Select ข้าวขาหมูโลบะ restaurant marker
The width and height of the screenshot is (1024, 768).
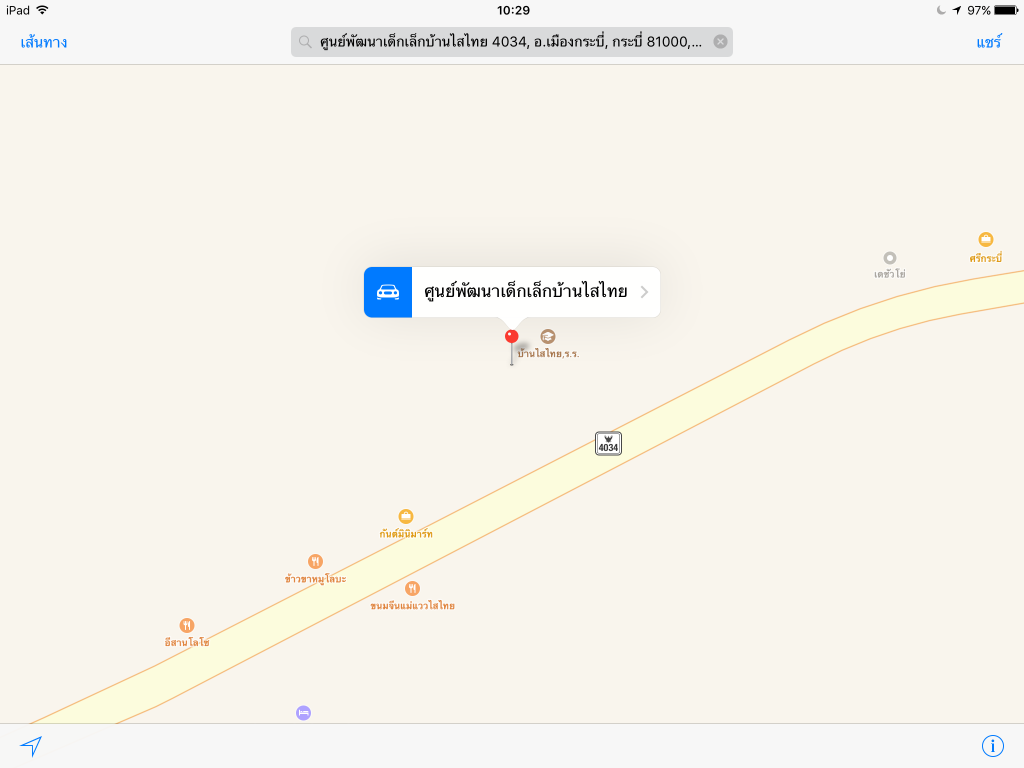pos(315,562)
